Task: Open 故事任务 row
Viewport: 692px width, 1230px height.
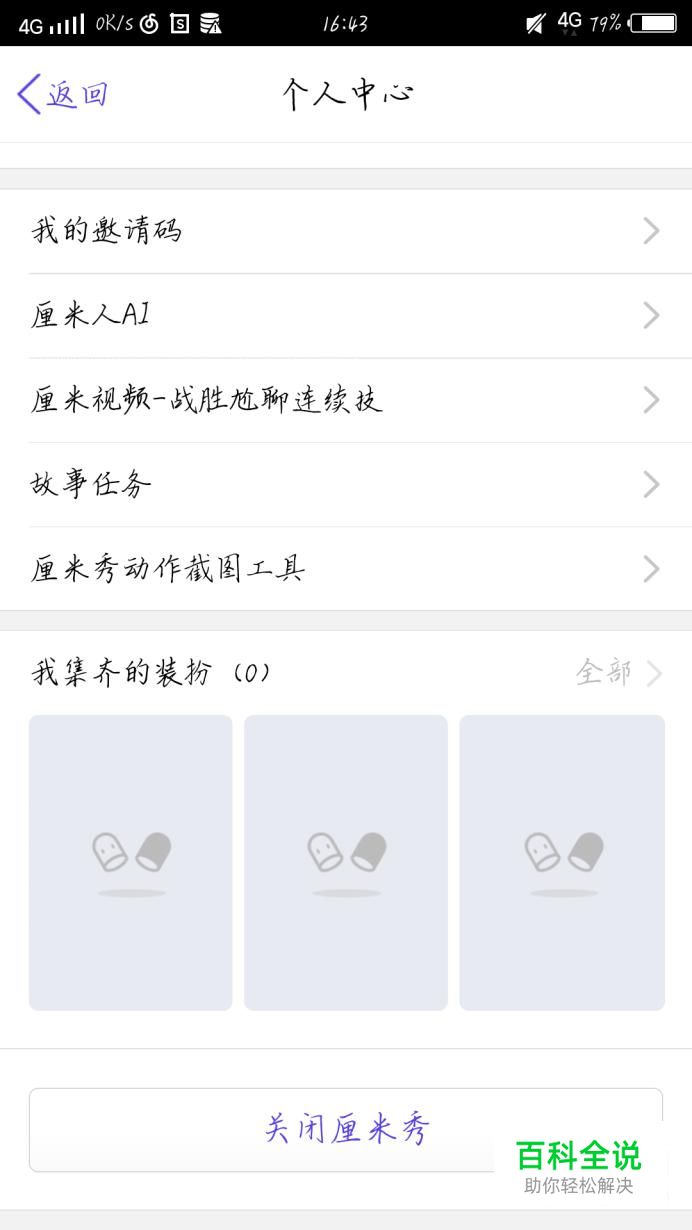Action: pos(346,485)
